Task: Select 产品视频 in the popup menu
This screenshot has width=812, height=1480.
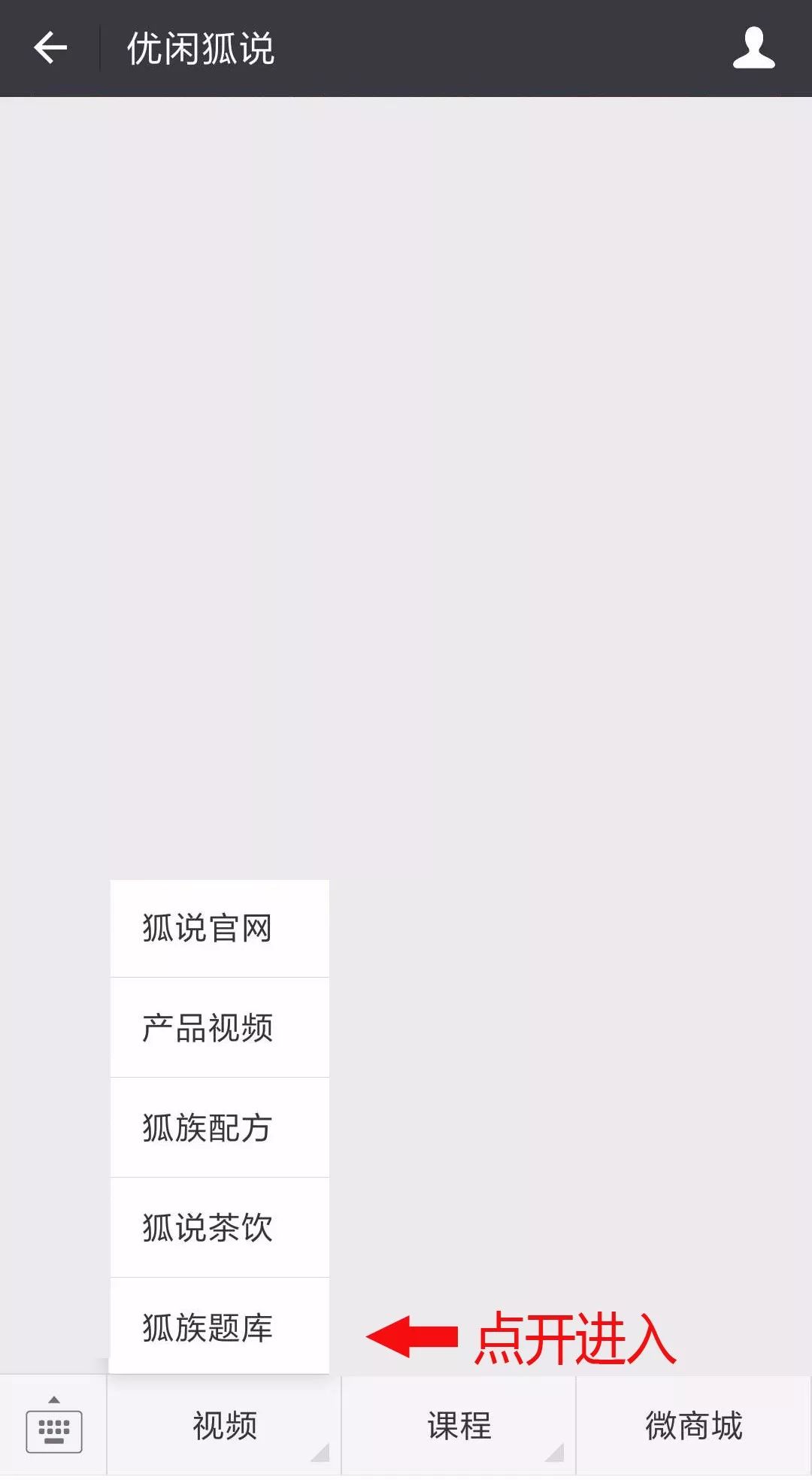Action: tap(219, 1028)
